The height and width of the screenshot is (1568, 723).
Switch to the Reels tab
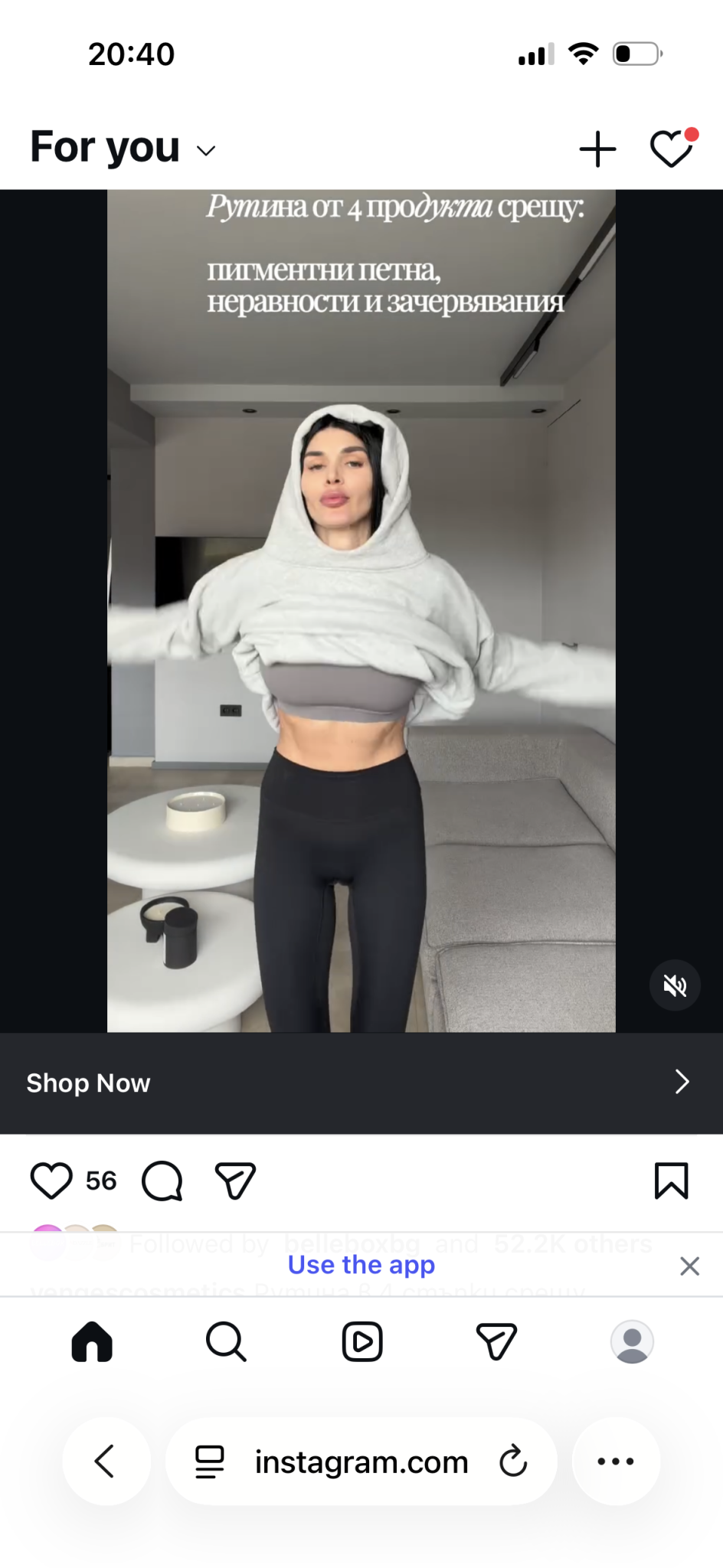point(361,1341)
